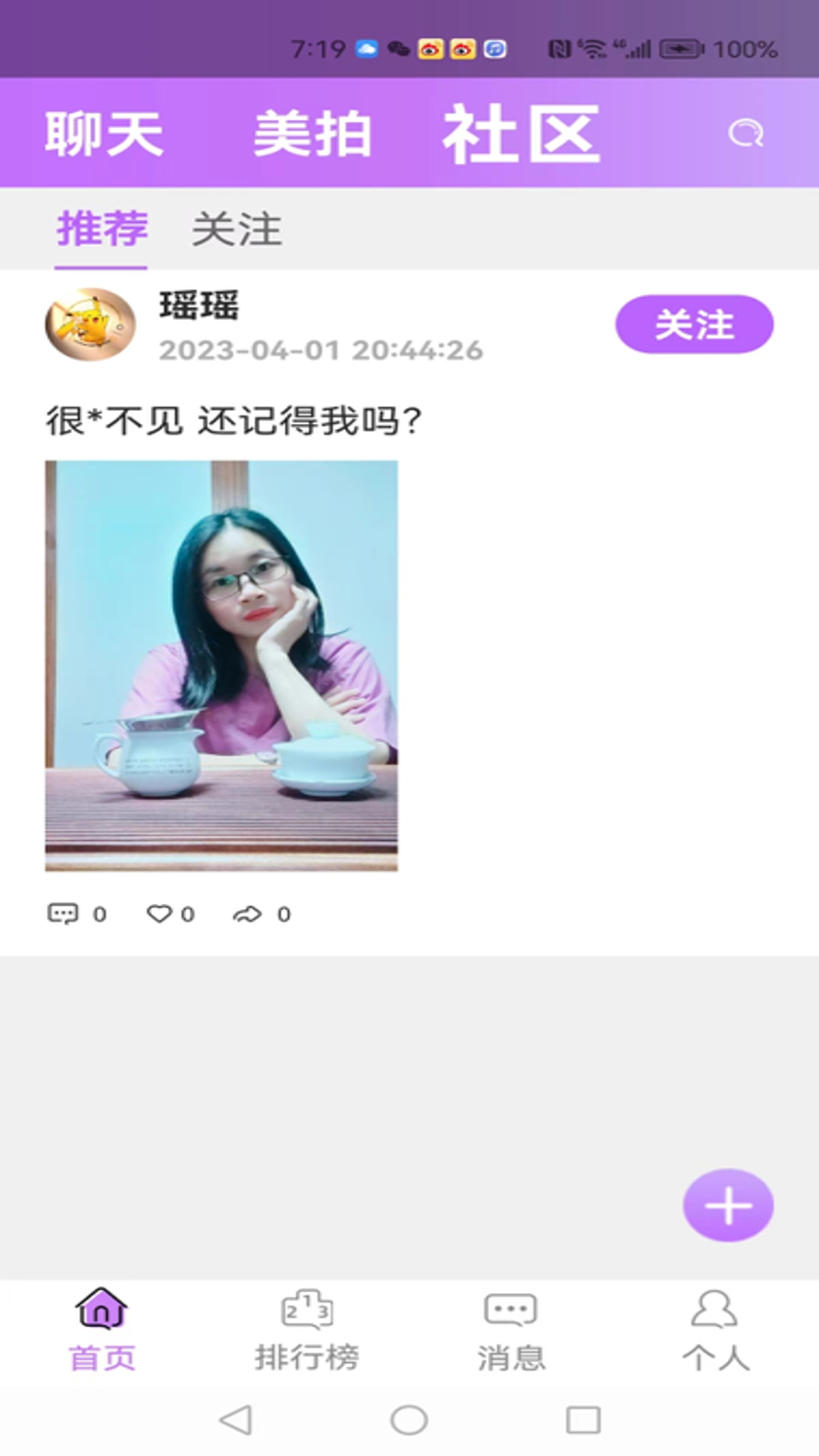This screenshot has width=819, height=1456.
Task: Open the comments on 瑶瑶's post
Action: tap(65, 913)
